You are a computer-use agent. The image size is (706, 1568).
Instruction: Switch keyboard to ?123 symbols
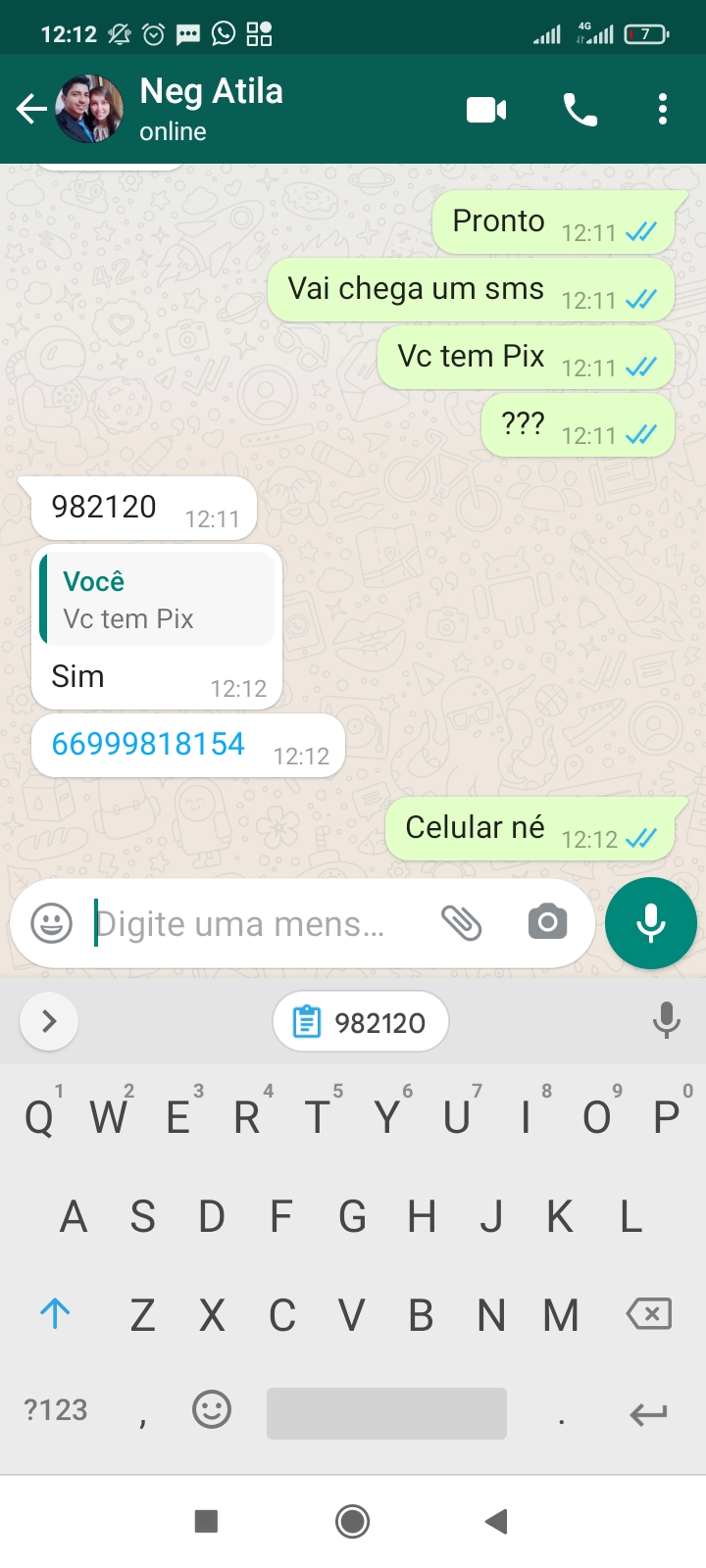[x=56, y=1410]
